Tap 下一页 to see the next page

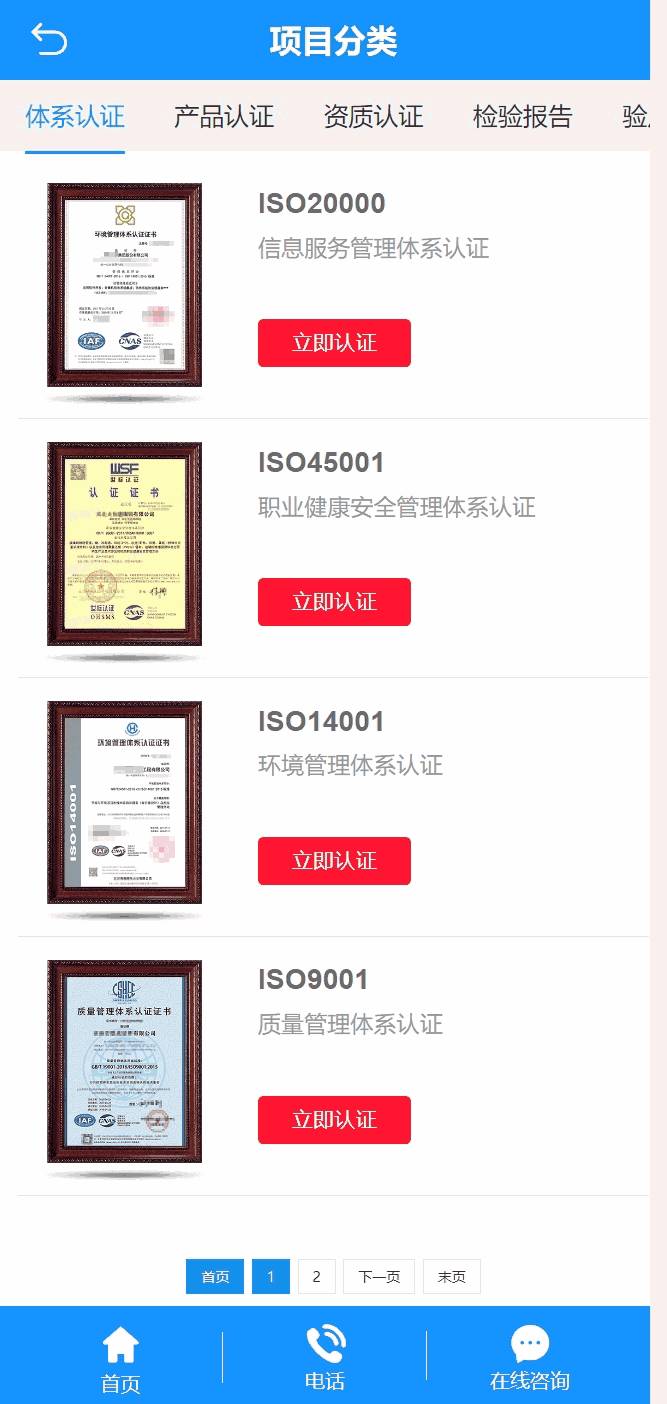click(x=379, y=1276)
